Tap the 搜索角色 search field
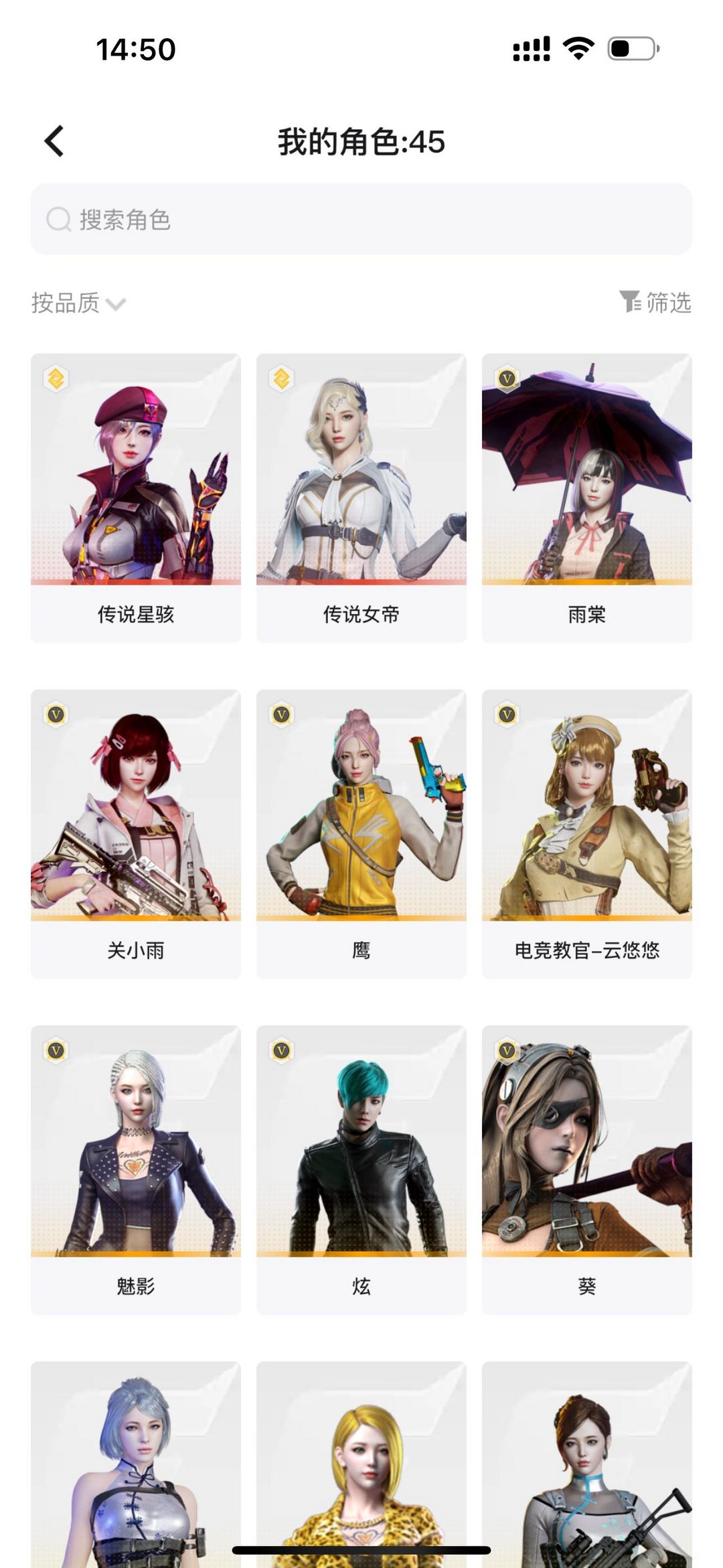This screenshot has height=1568, width=723. [361, 218]
